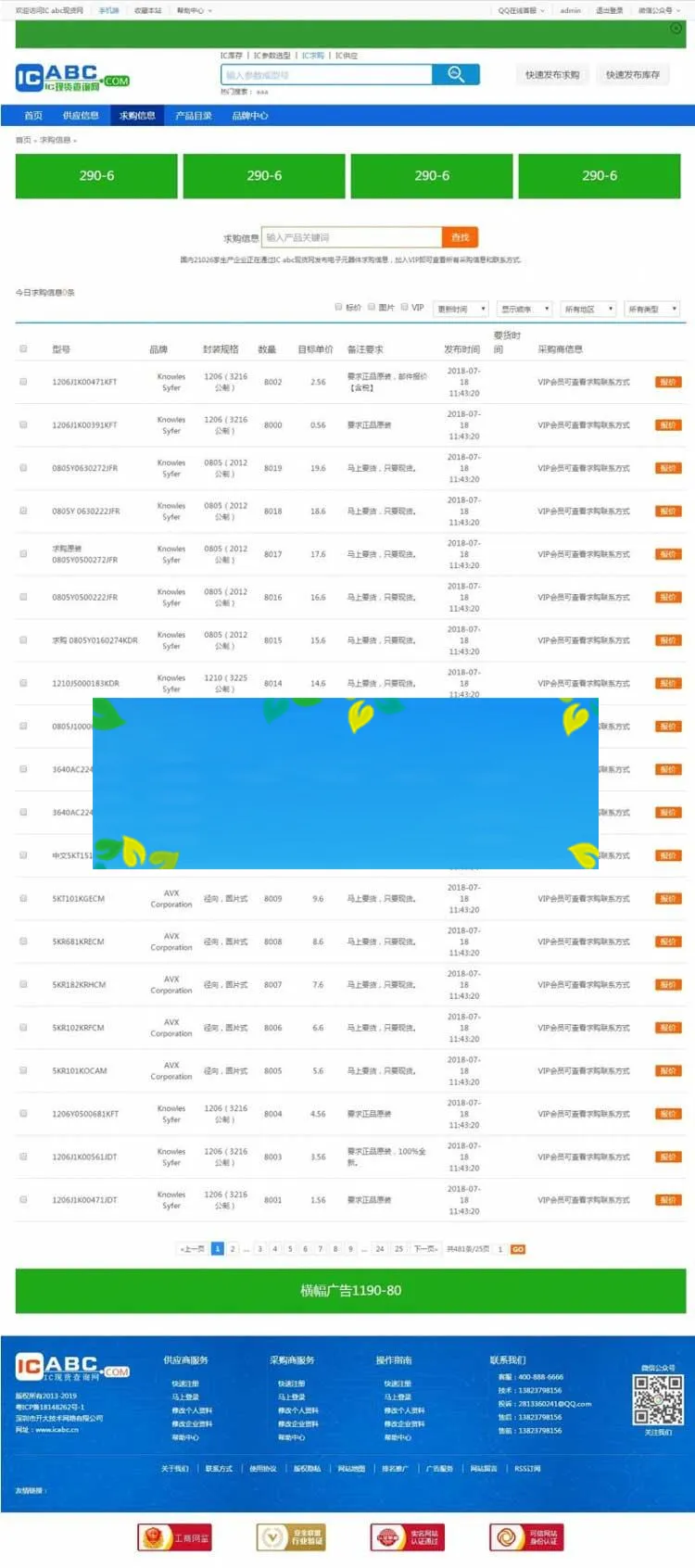Go to 产品目录 tab

[194, 116]
